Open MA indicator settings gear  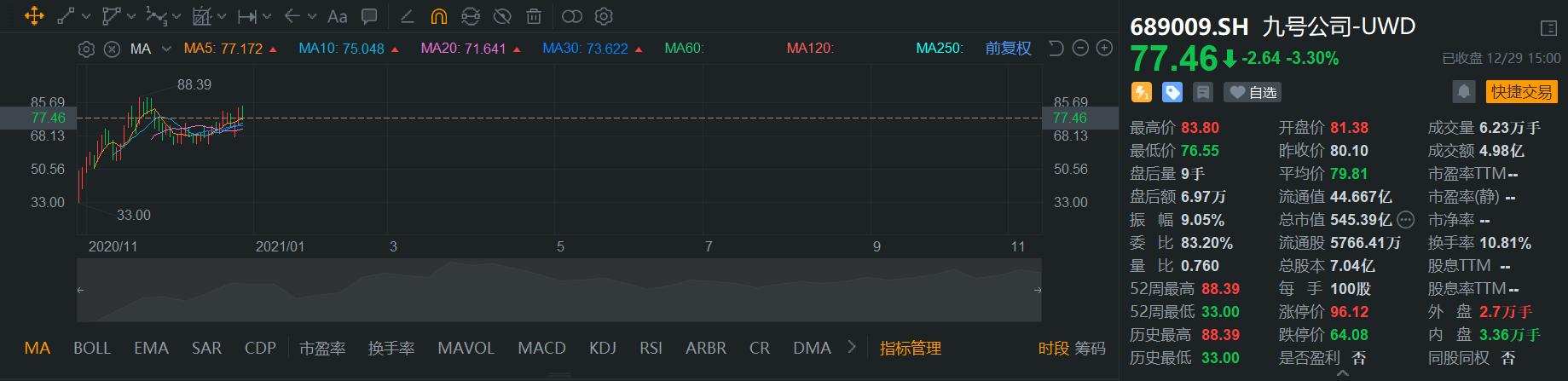pyautogui.click(x=86, y=49)
